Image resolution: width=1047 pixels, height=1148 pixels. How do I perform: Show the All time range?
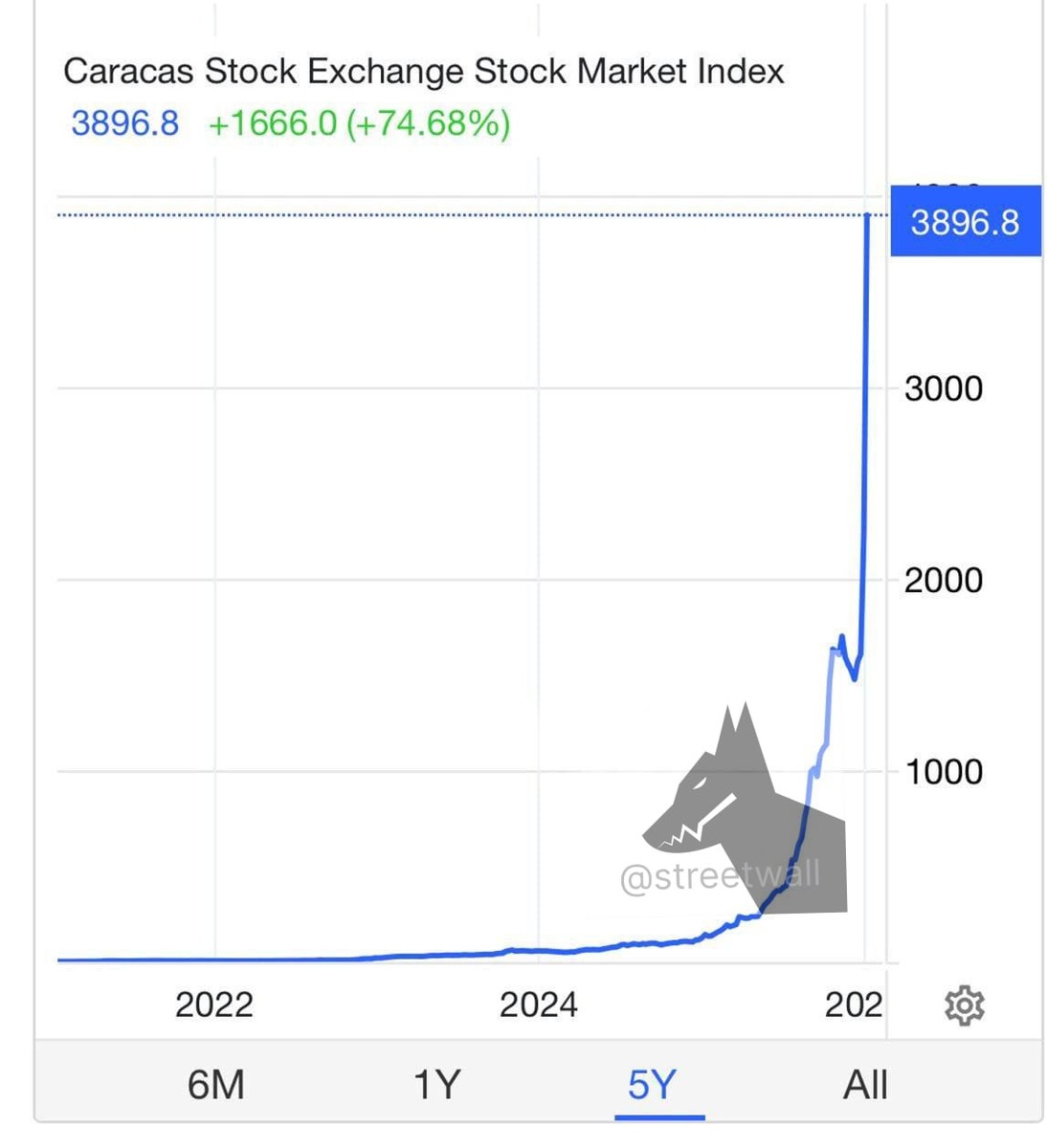click(865, 1085)
